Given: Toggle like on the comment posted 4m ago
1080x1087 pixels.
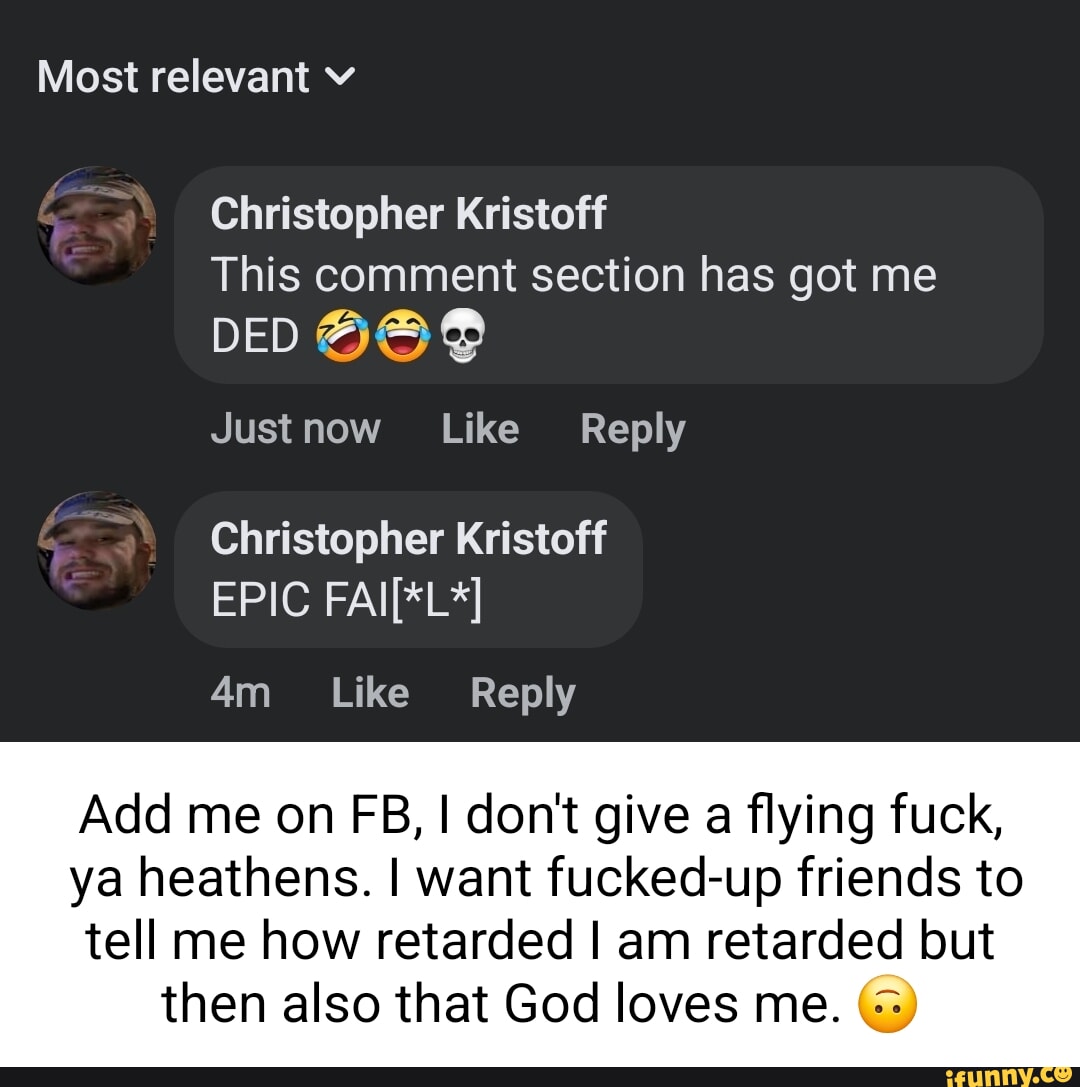Looking at the screenshot, I should tap(370, 691).
